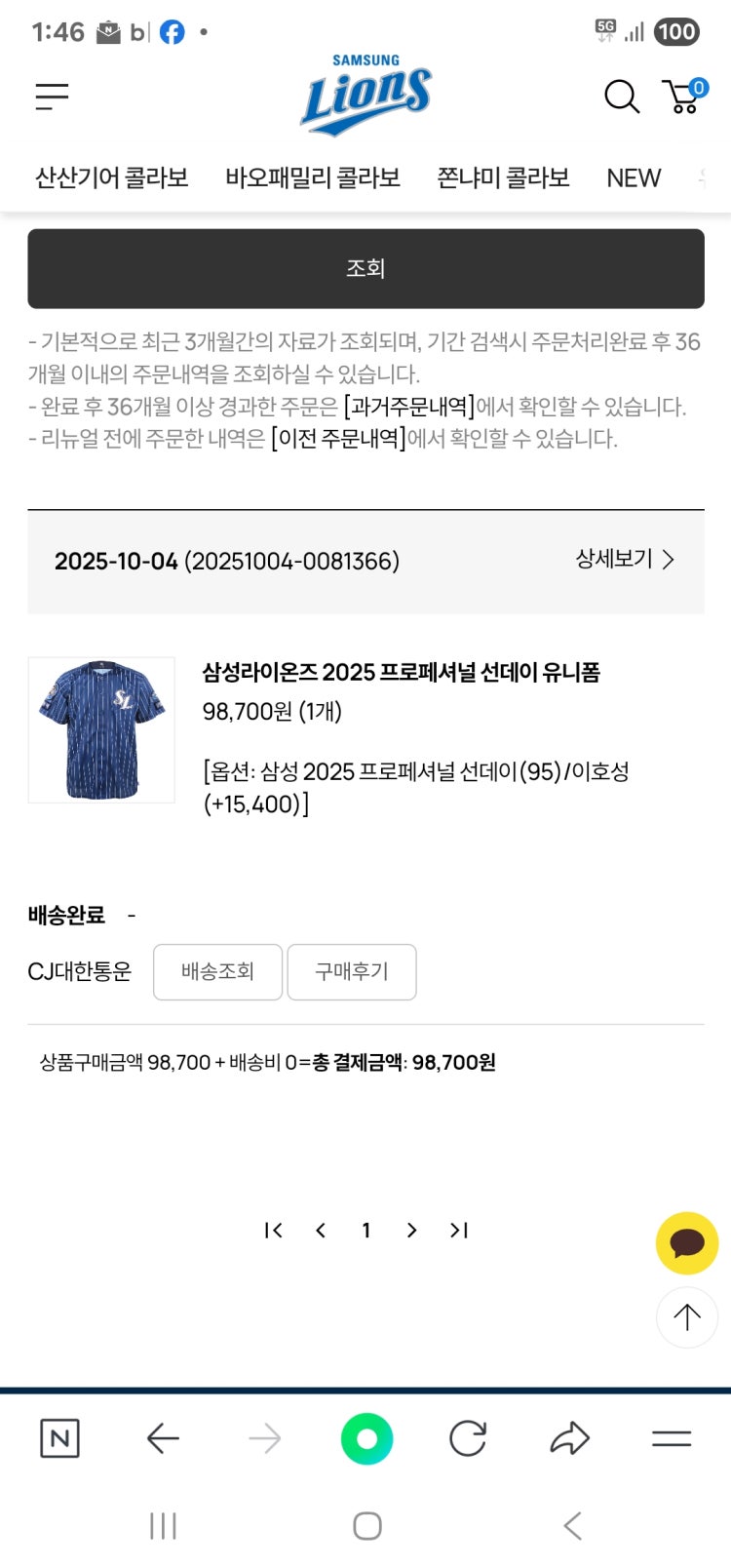The width and height of the screenshot is (731, 1568).
Task: Switch to the 산산기어 콜라보 tab
Action: [109, 177]
